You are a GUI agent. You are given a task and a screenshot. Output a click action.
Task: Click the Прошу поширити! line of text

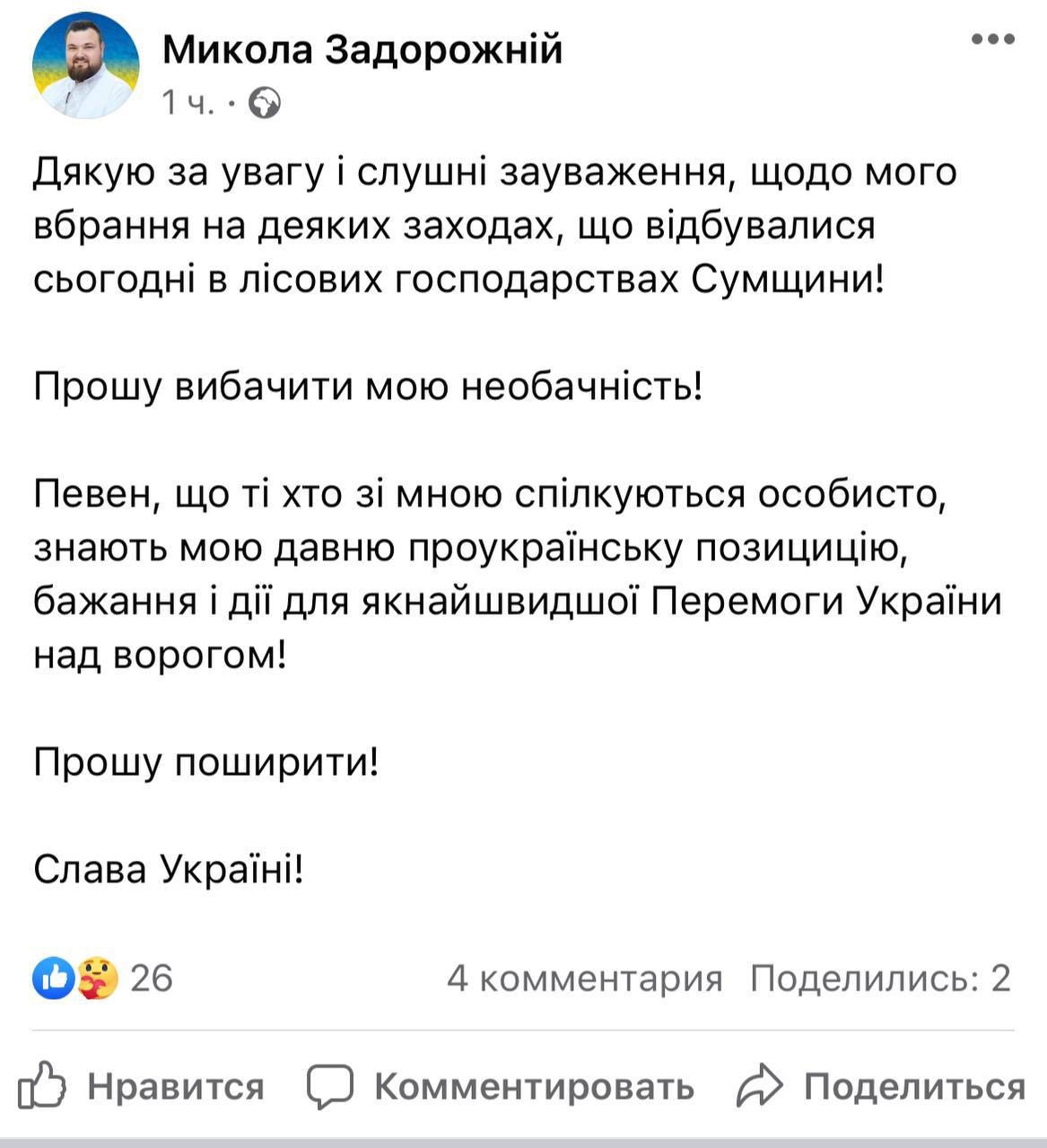(206, 763)
